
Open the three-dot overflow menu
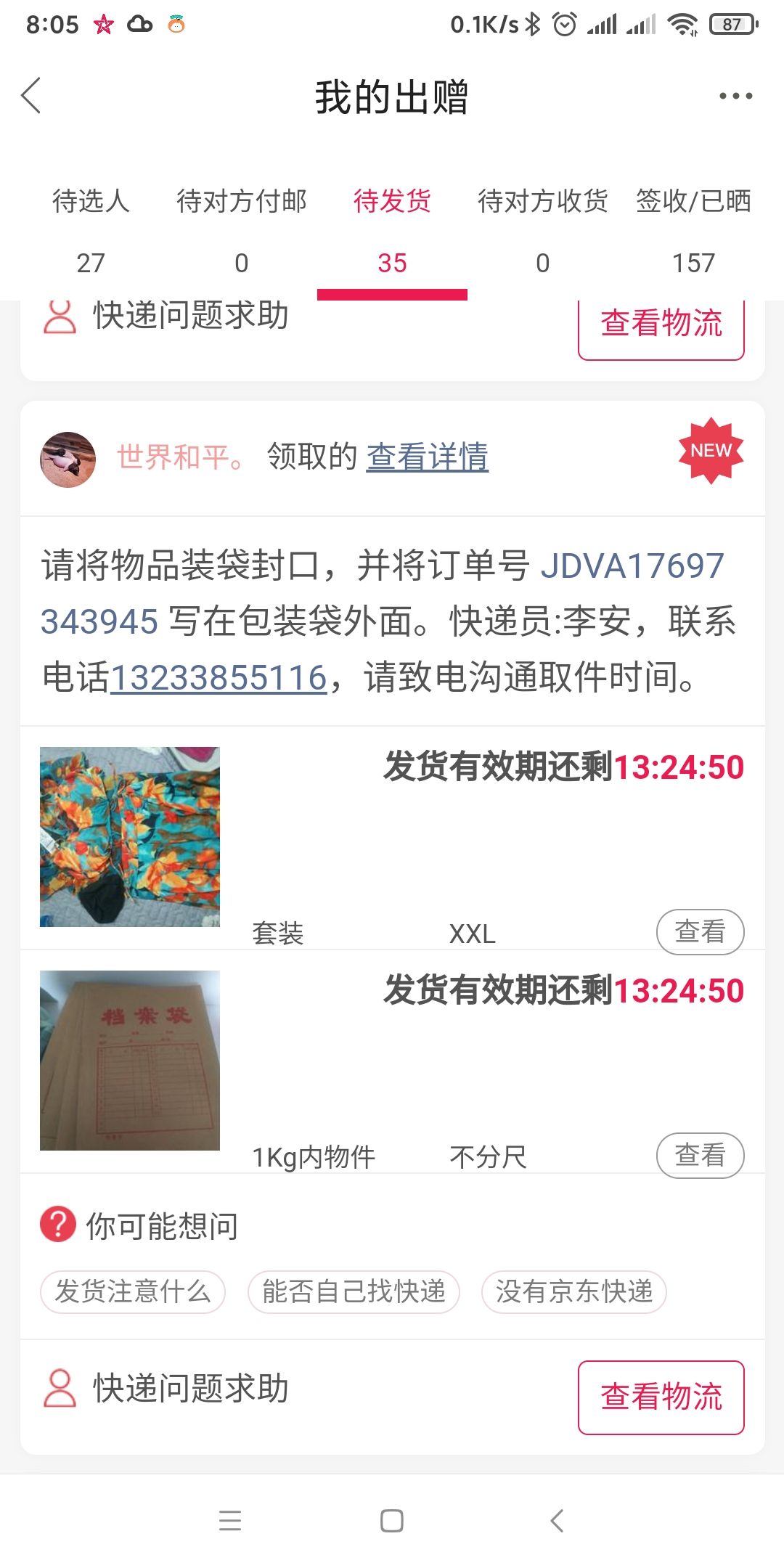coord(735,96)
